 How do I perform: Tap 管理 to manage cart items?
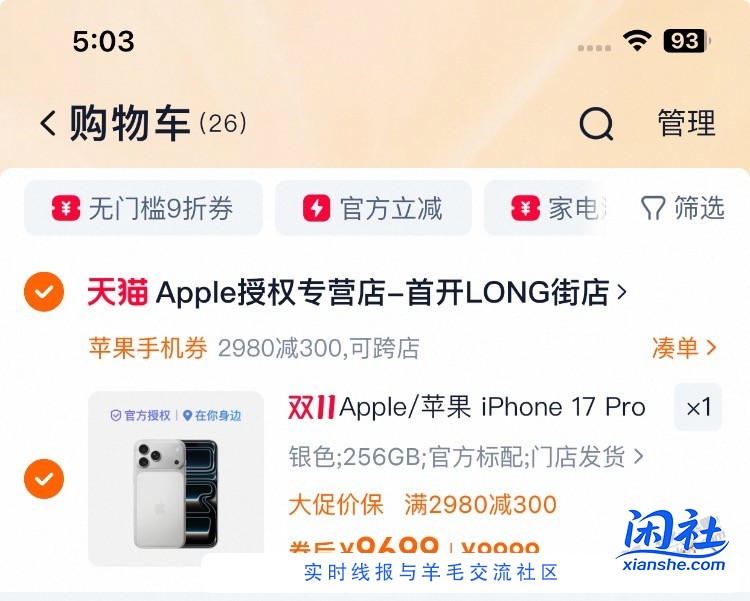click(686, 124)
